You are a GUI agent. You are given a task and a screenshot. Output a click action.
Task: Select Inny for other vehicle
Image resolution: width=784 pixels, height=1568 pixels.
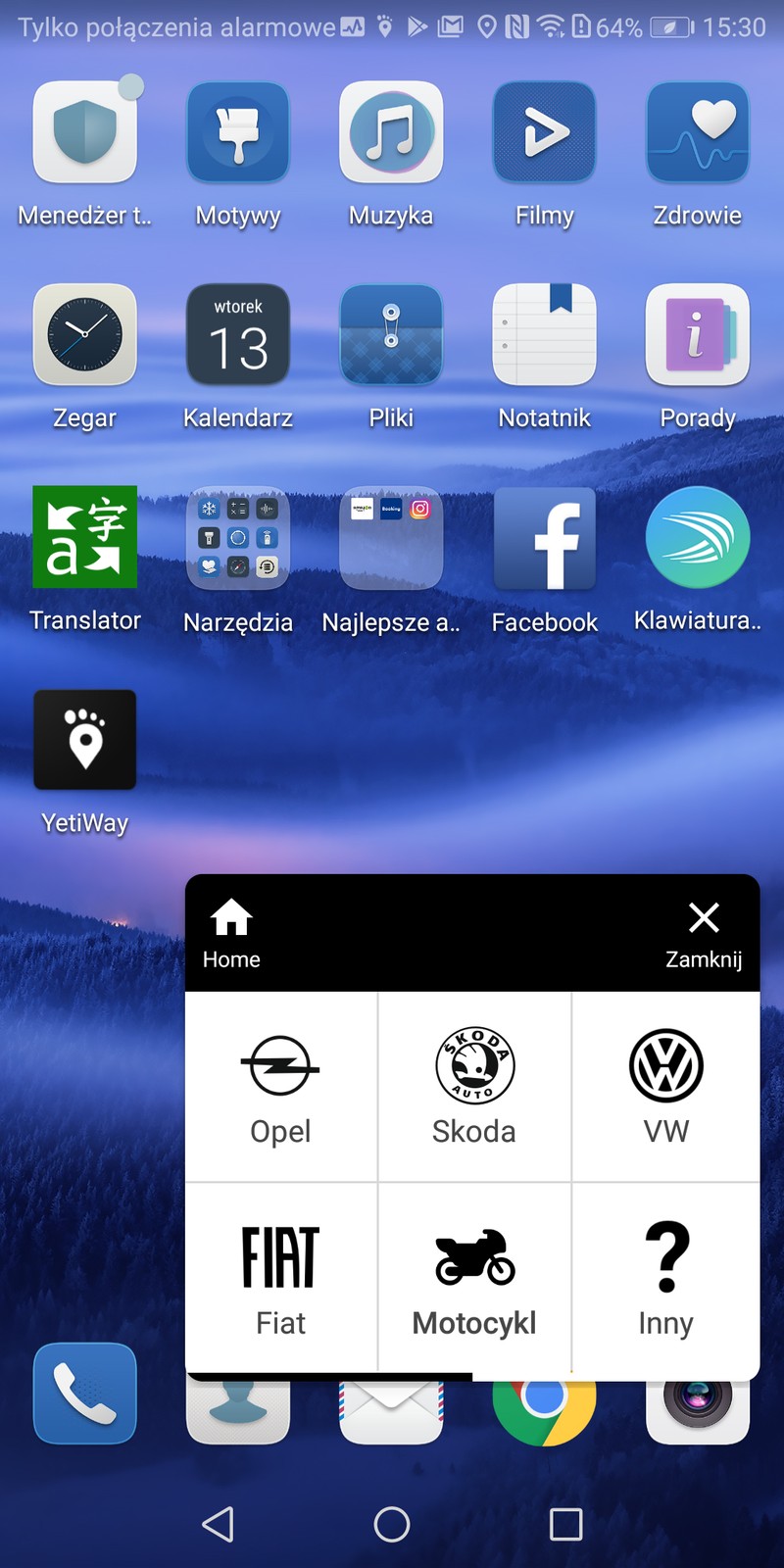click(666, 1278)
